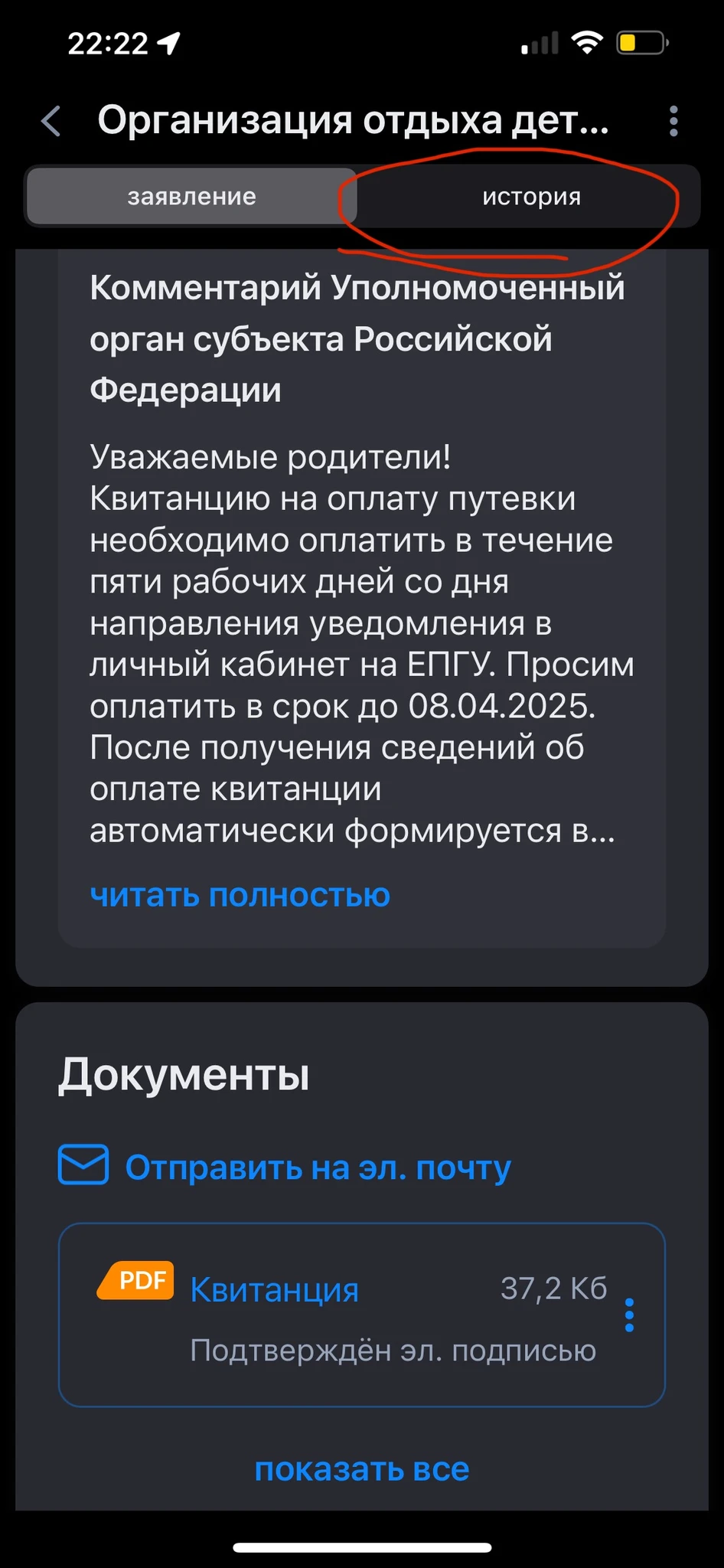This screenshot has width=724, height=1568.
Task: Switch to the «история» tab
Action: click(531, 197)
